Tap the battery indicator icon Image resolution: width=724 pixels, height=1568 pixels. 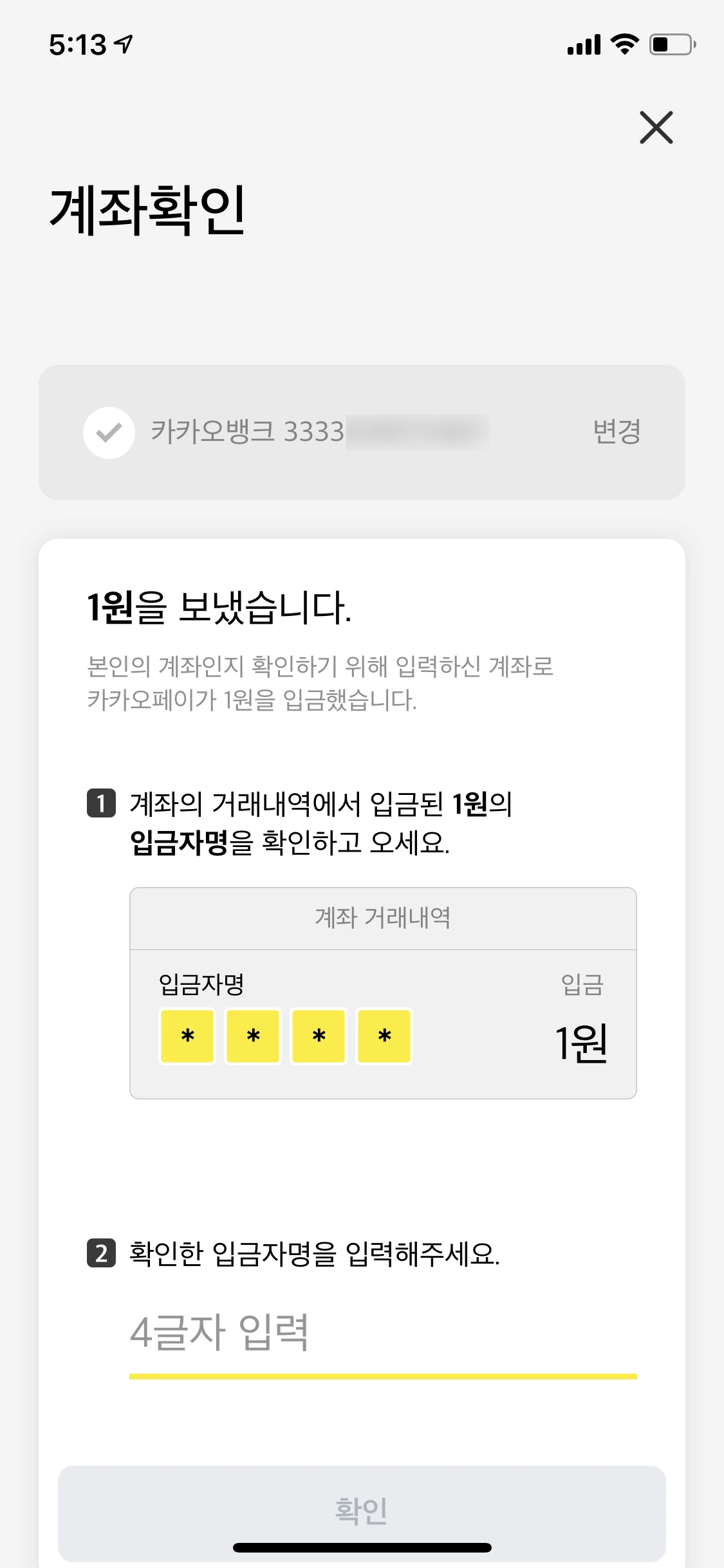click(669, 44)
